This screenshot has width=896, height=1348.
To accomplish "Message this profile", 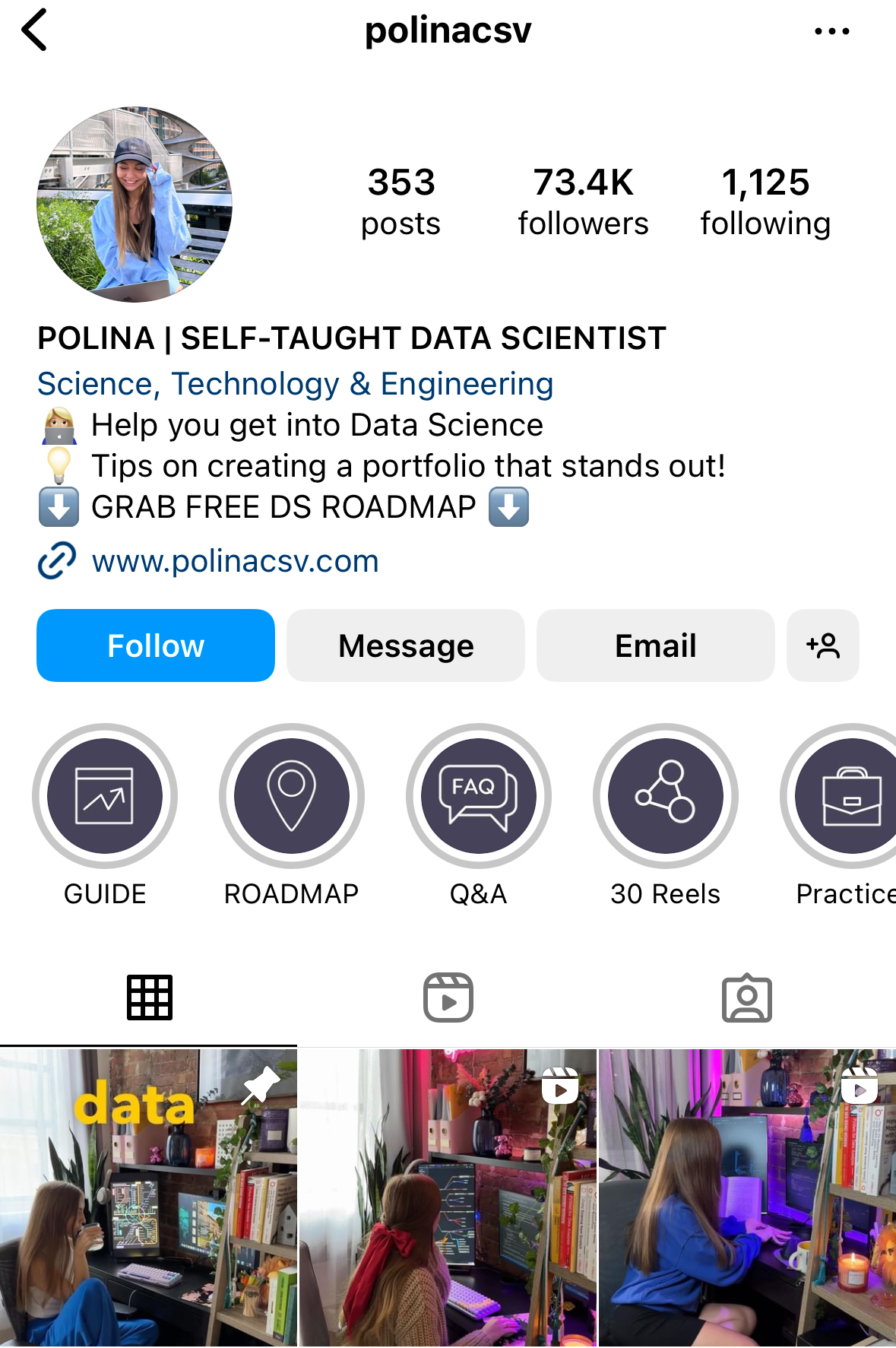I will click(406, 645).
